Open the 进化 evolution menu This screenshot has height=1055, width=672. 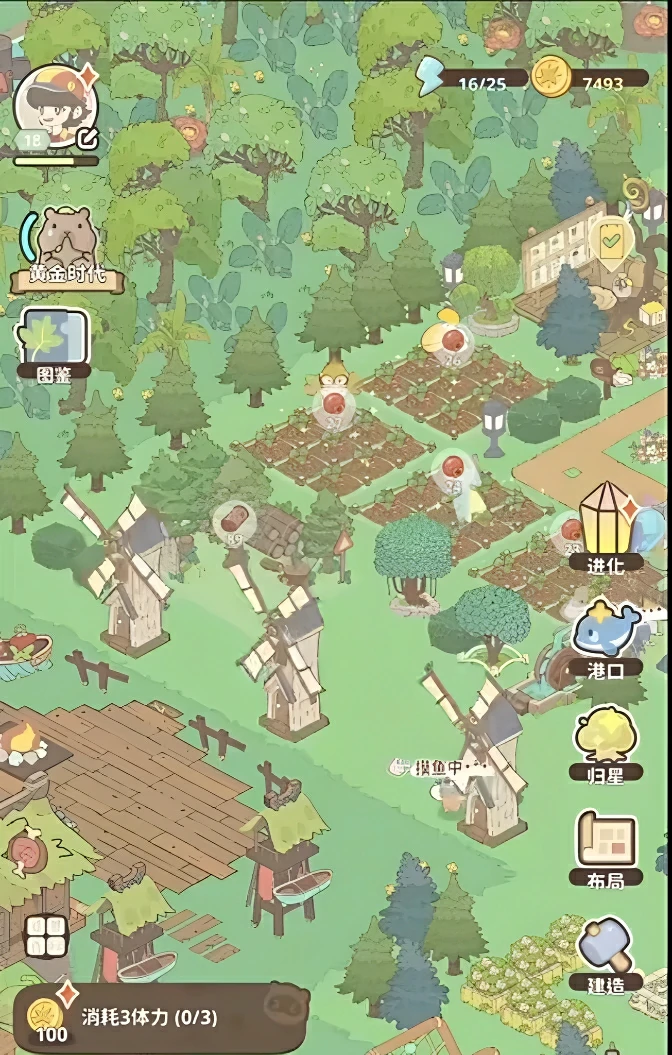(605, 525)
